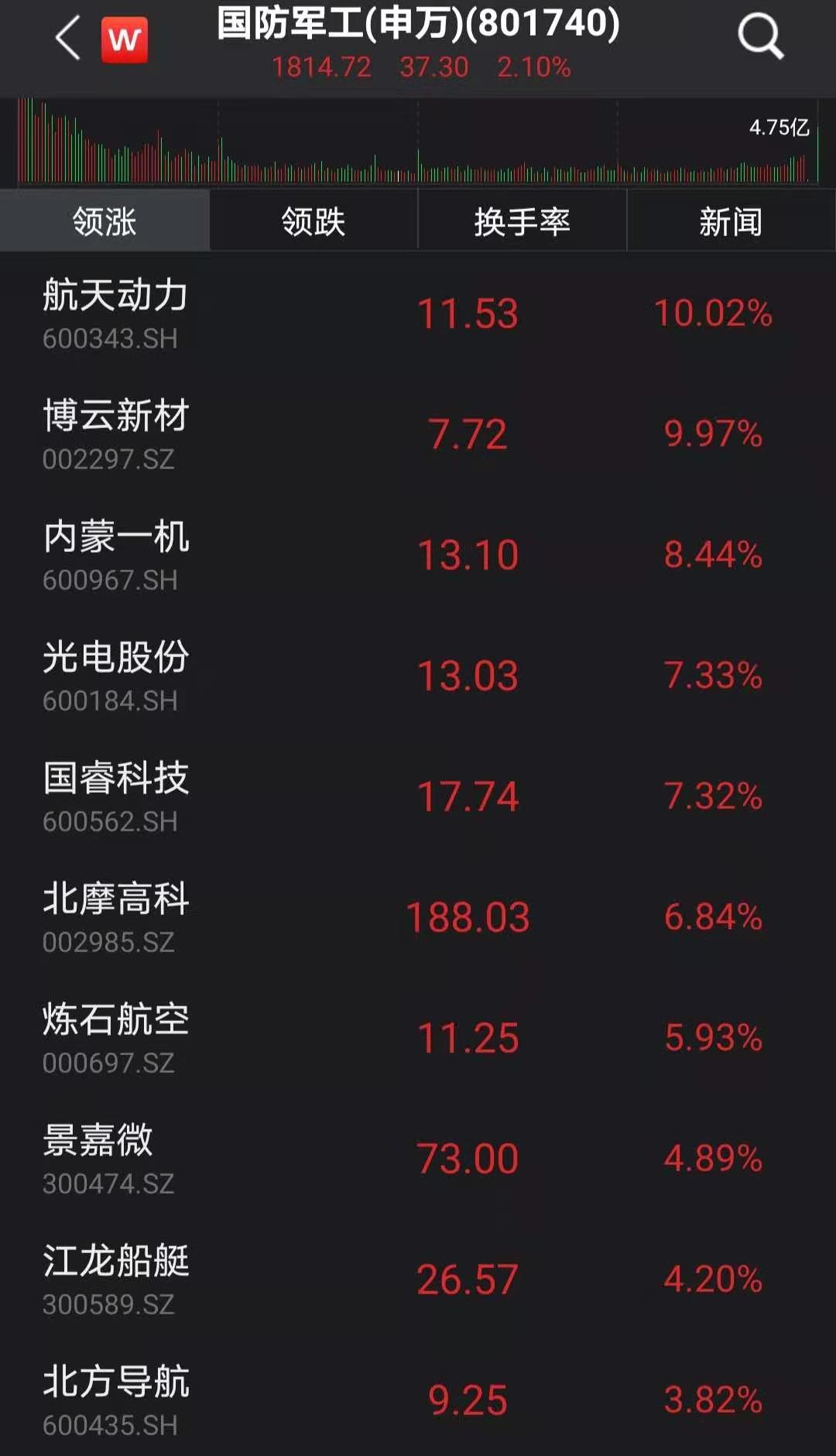Image resolution: width=836 pixels, height=1456 pixels.
Task: Tap the red W icon
Action: click(125, 39)
